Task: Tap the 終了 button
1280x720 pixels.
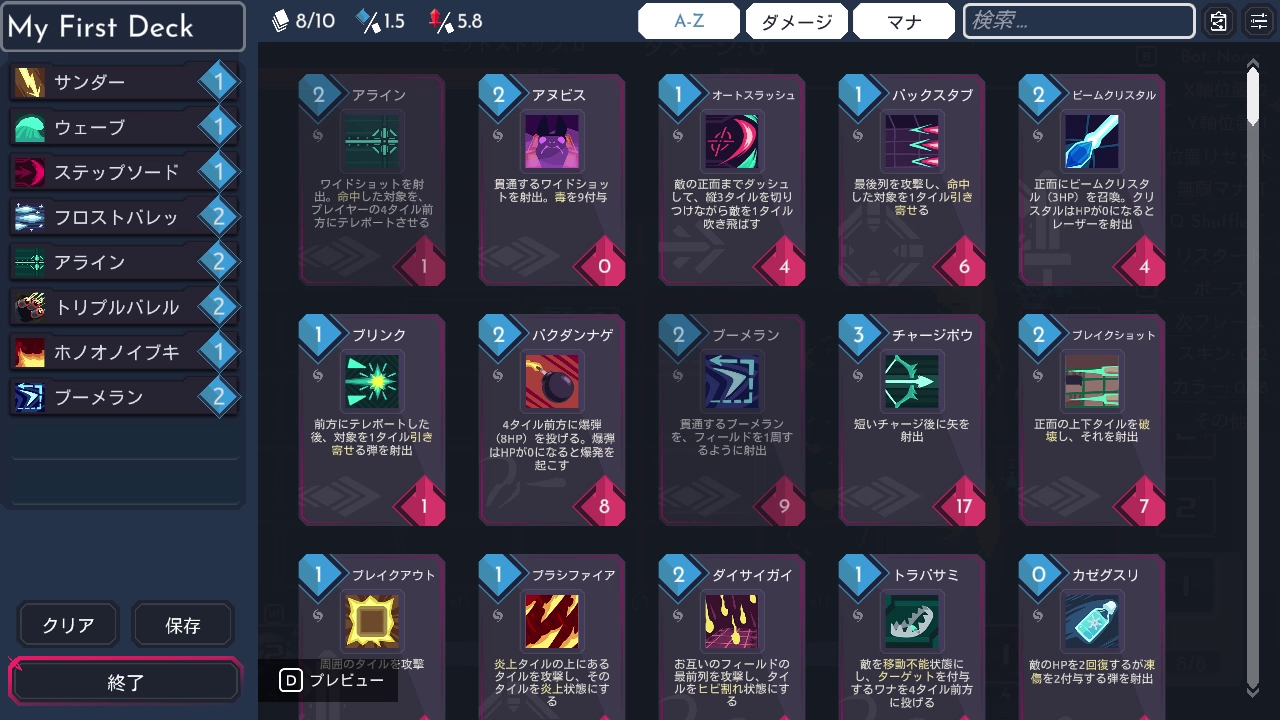Action: tap(126, 683)
